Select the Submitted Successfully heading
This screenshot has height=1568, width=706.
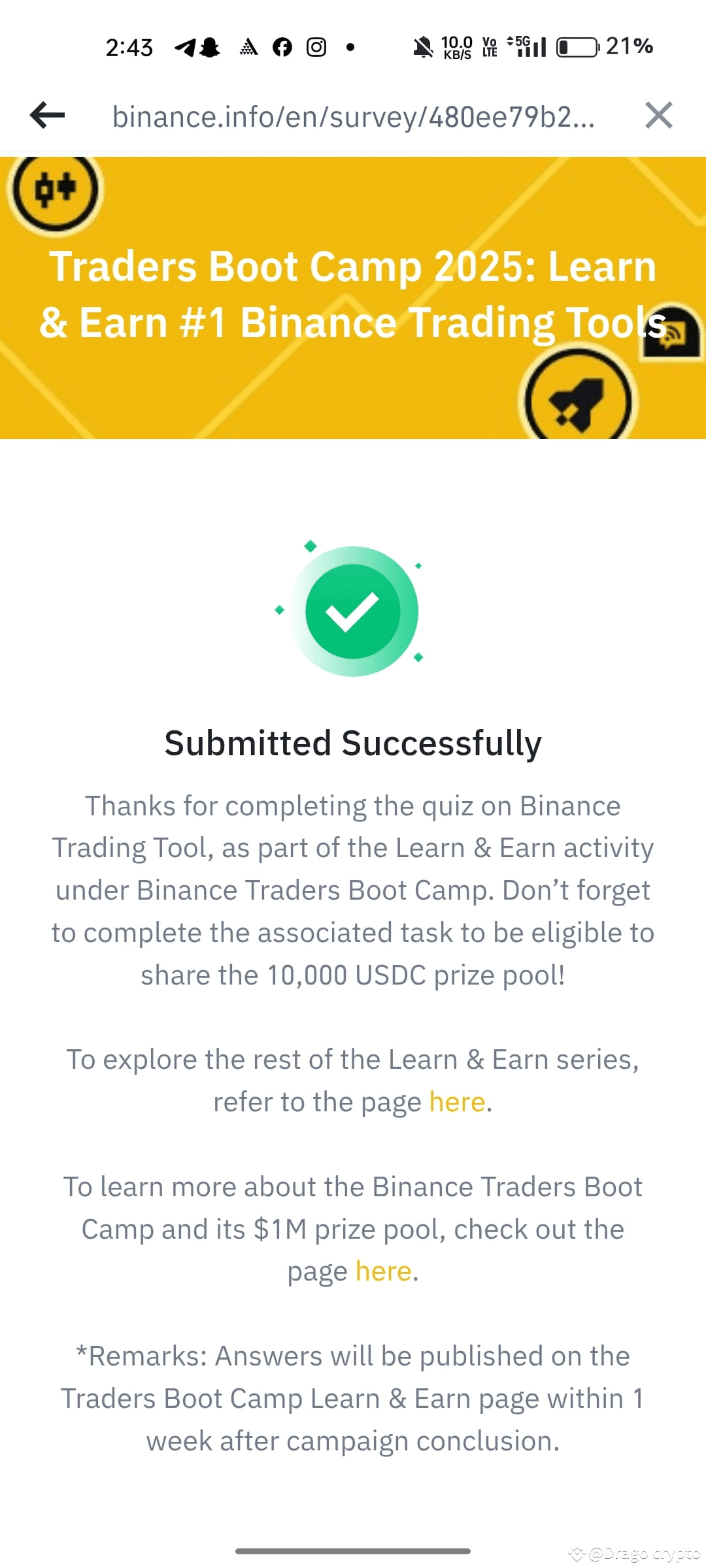[353, 742]
